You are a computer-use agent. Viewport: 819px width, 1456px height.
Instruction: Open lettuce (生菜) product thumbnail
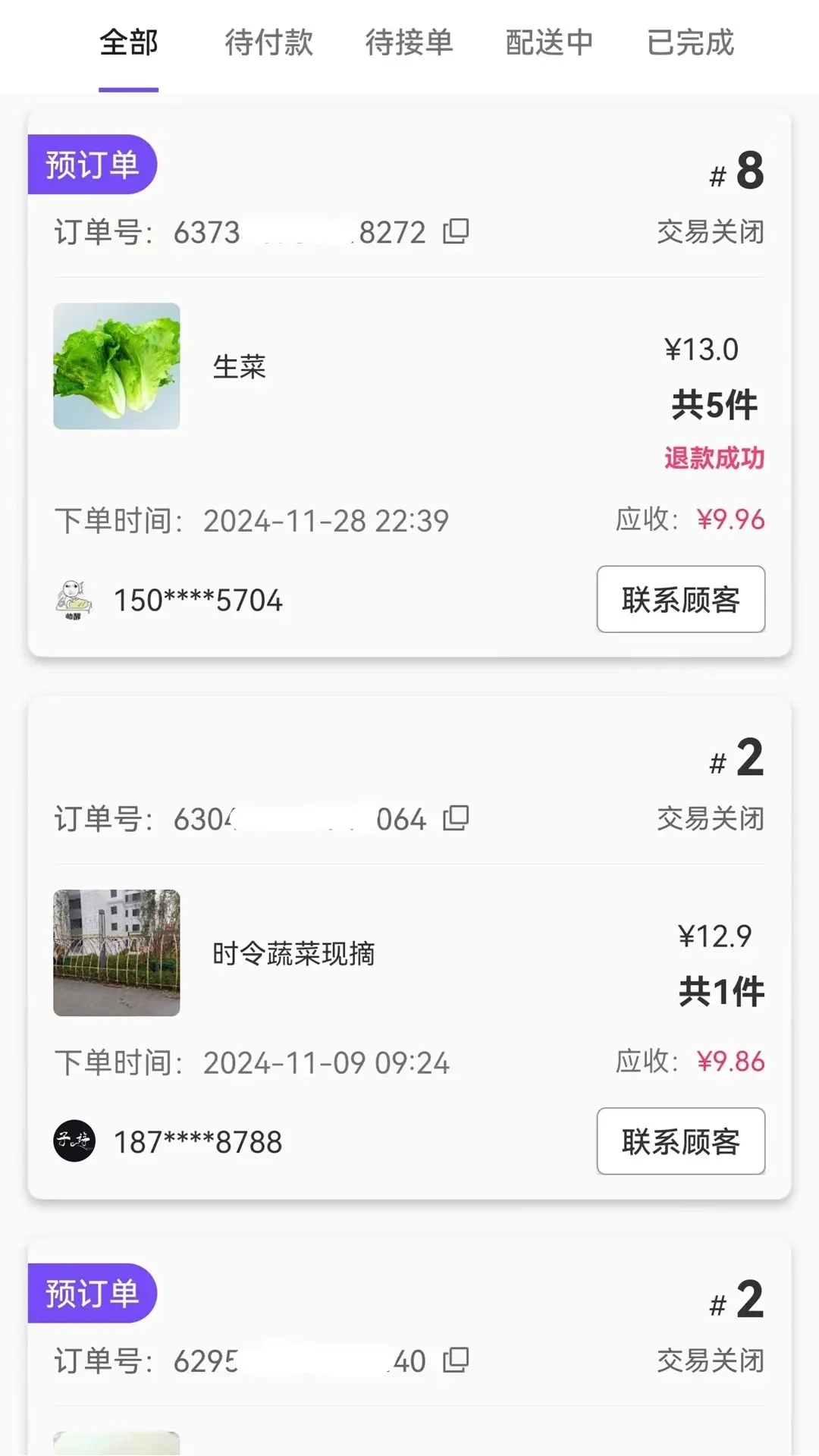(x=117, y=365)
